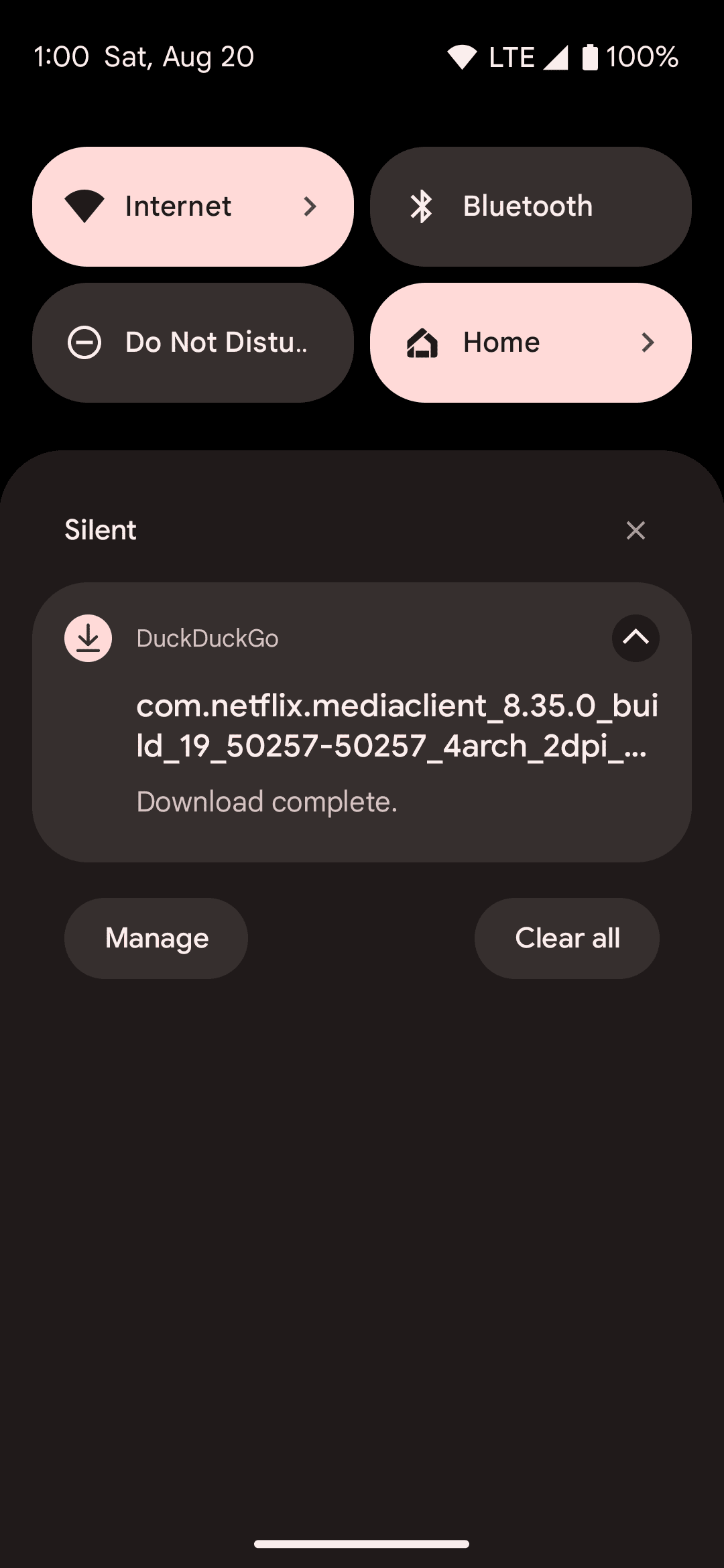The image size is (724, 1568).
Task: Enable Do Not Disturb
Action: [x=192, y=342]
